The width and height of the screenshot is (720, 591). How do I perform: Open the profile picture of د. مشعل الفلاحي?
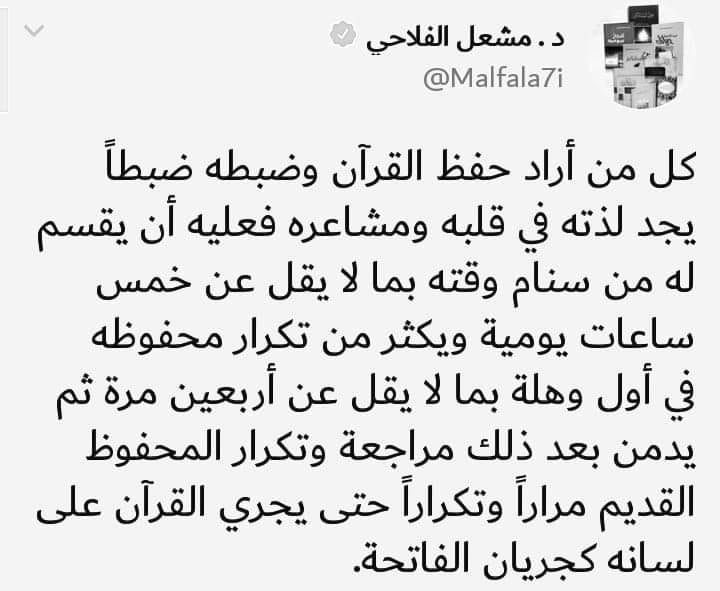[645, 57]
